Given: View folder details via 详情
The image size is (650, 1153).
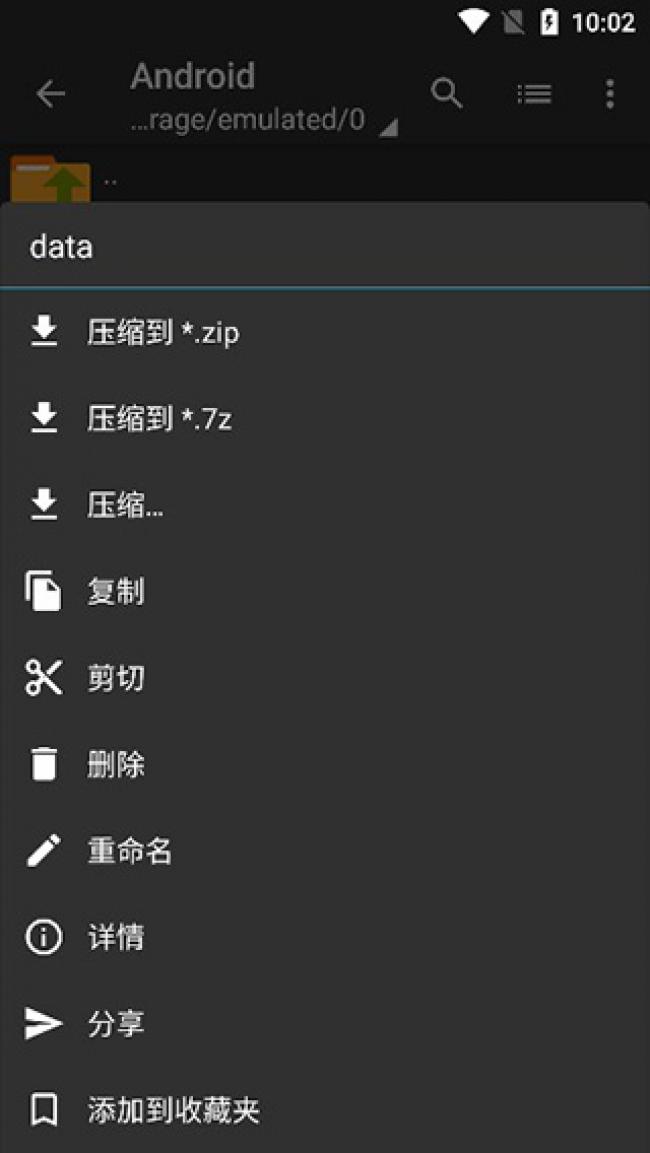Looking at the screenshot, I should click(x=116, y=938).
